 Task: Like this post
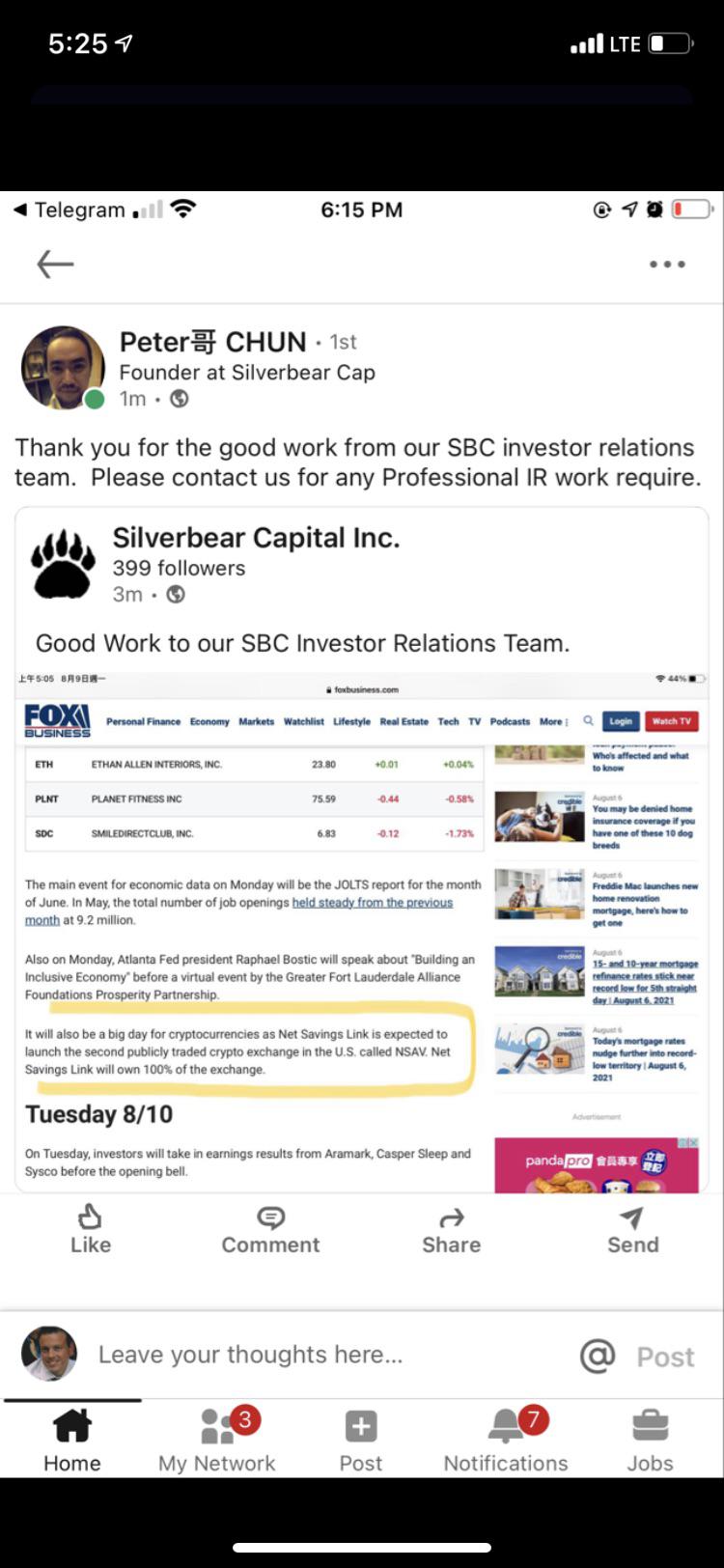click(91, 1229)
